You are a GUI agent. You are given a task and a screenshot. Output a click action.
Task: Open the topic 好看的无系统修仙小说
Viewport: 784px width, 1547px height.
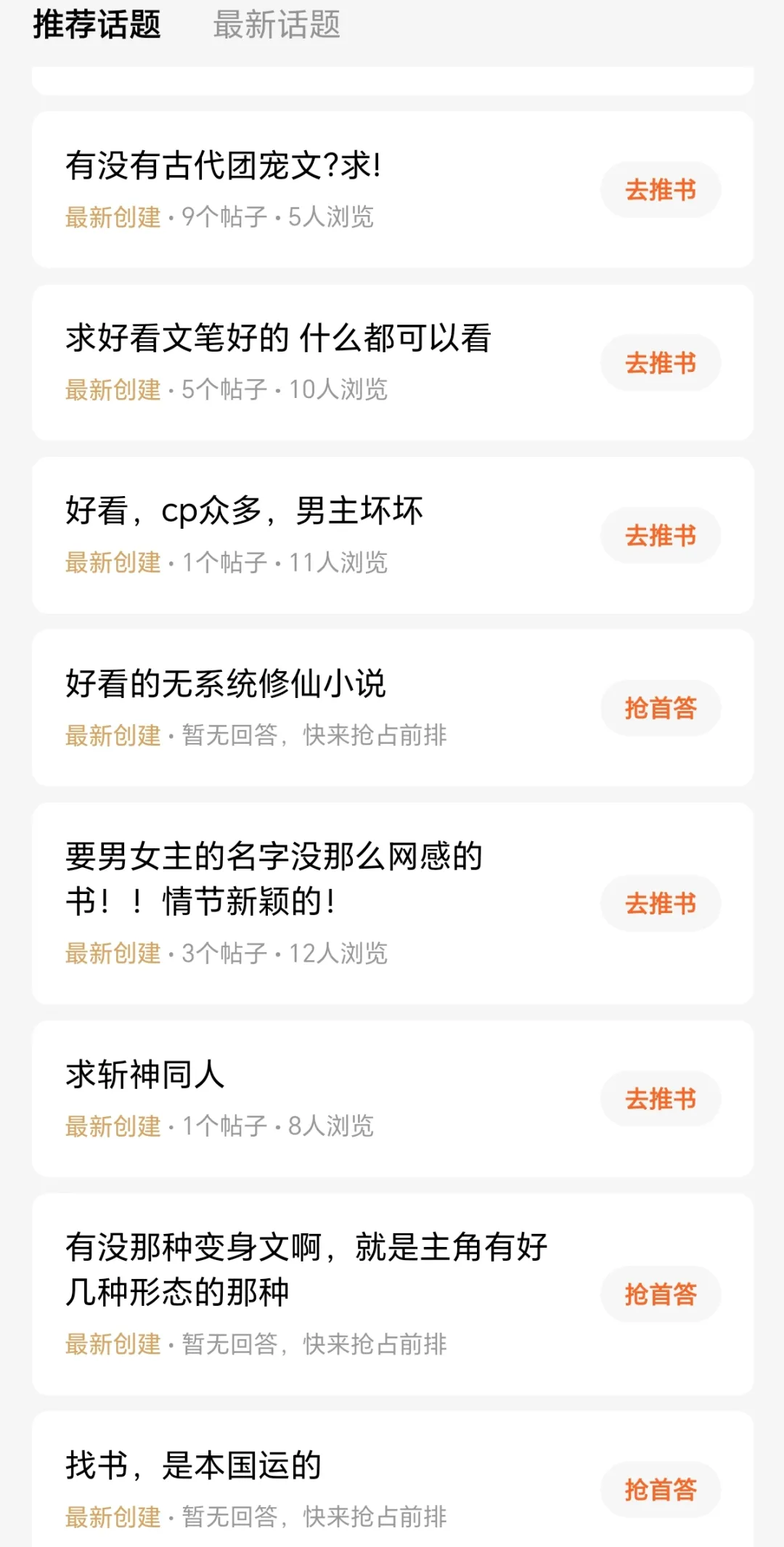(x=226, y=684)
